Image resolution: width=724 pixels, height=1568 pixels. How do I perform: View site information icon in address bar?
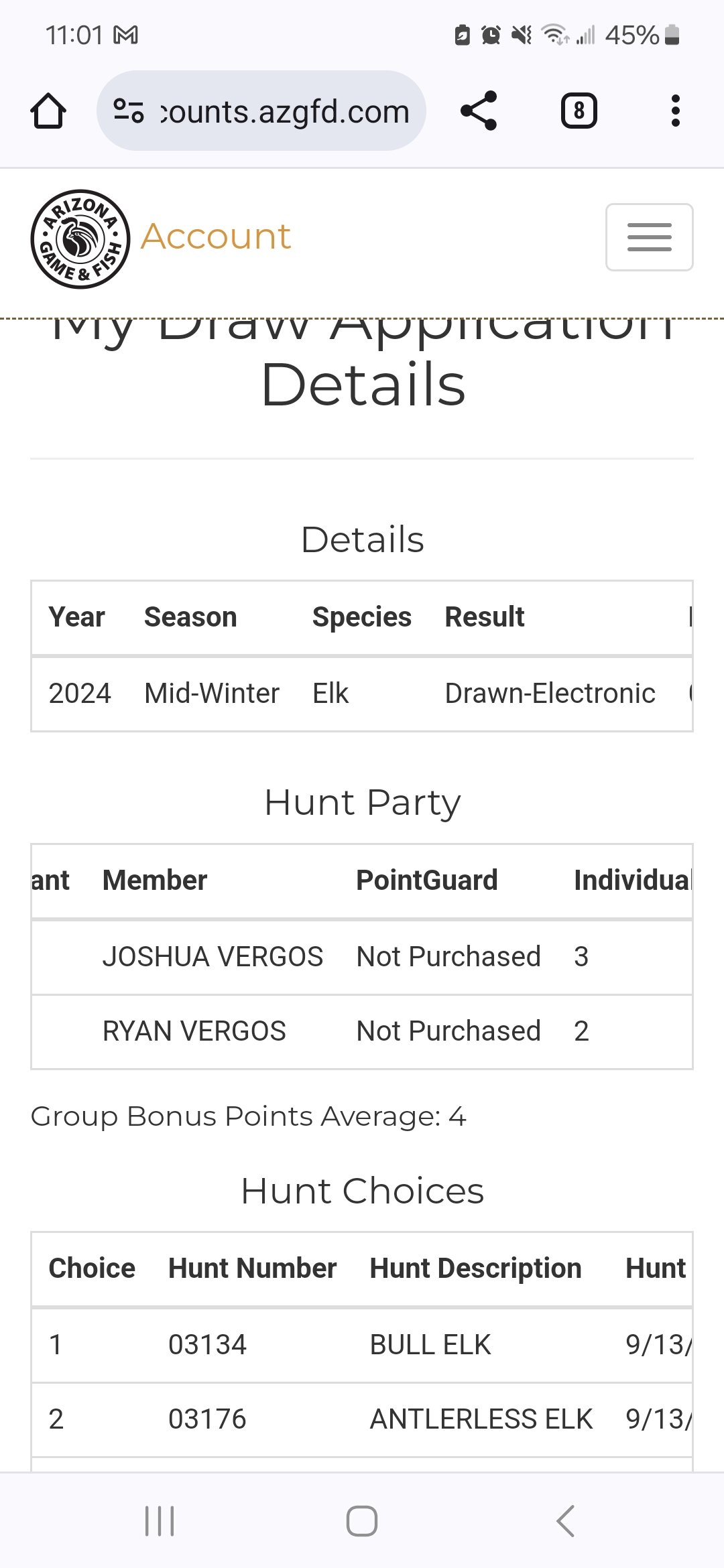129,111
